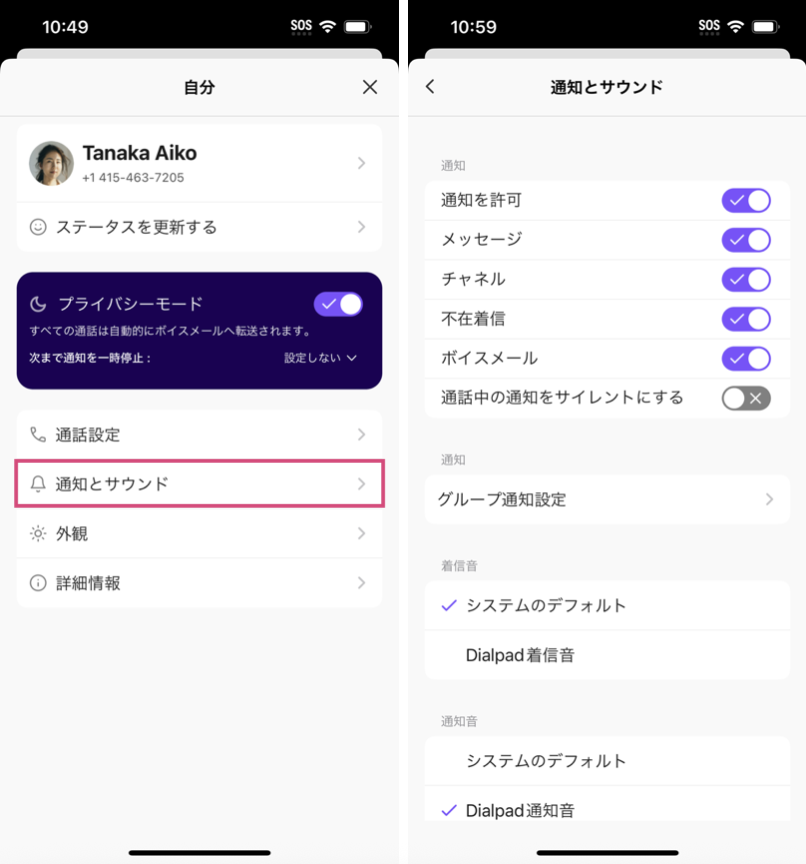The width and height of the screenshot is (806, 864).
Task: Open 詳細情報 for more information
Action: tap(199, 583)
